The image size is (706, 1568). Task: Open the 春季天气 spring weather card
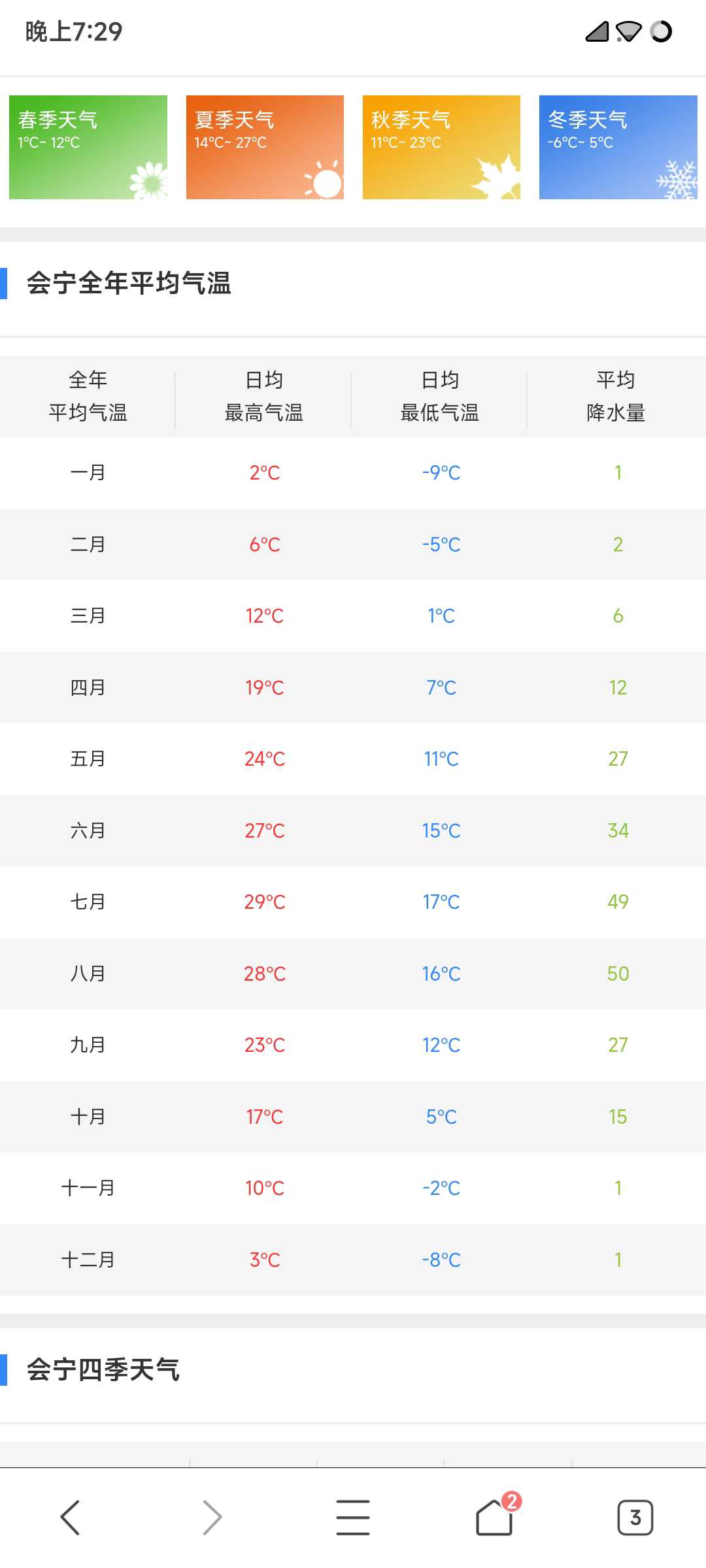88,147
